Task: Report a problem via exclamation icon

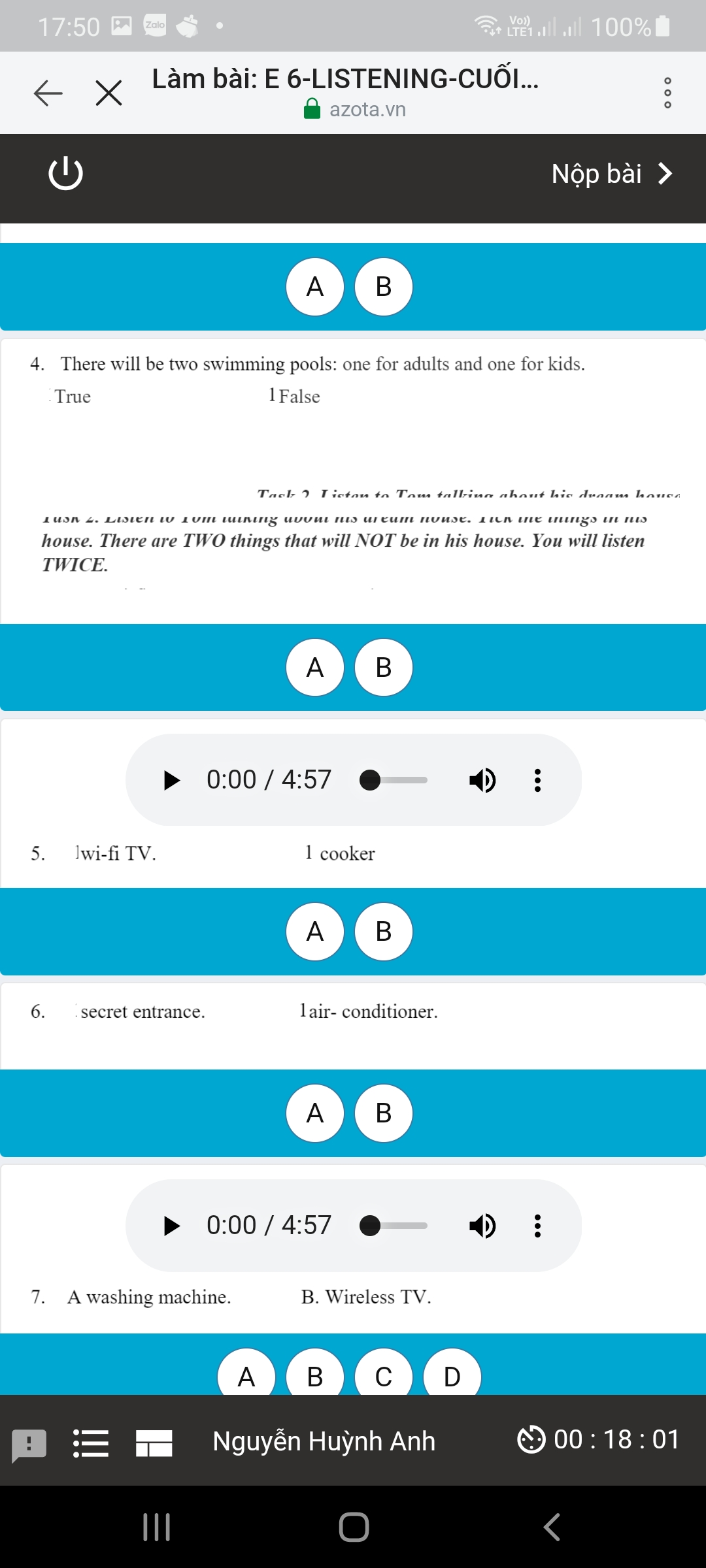Action: [x=29, y=1444]
